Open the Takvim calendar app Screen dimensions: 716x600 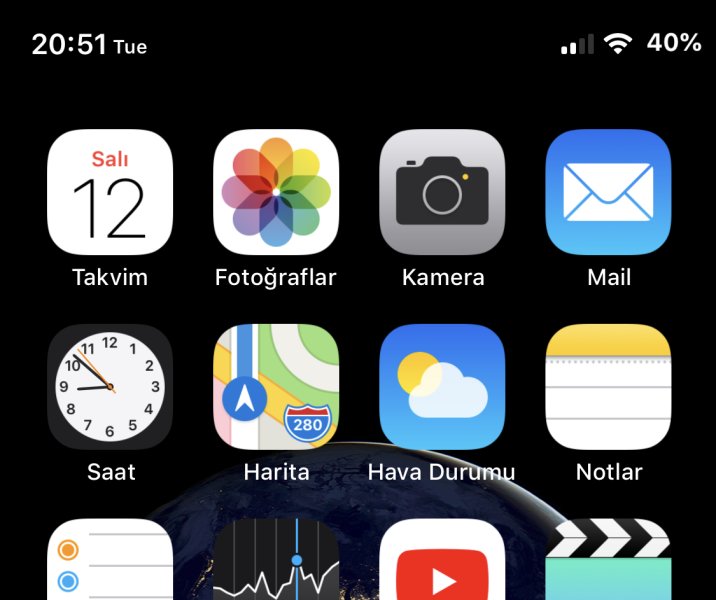point(110,192)
